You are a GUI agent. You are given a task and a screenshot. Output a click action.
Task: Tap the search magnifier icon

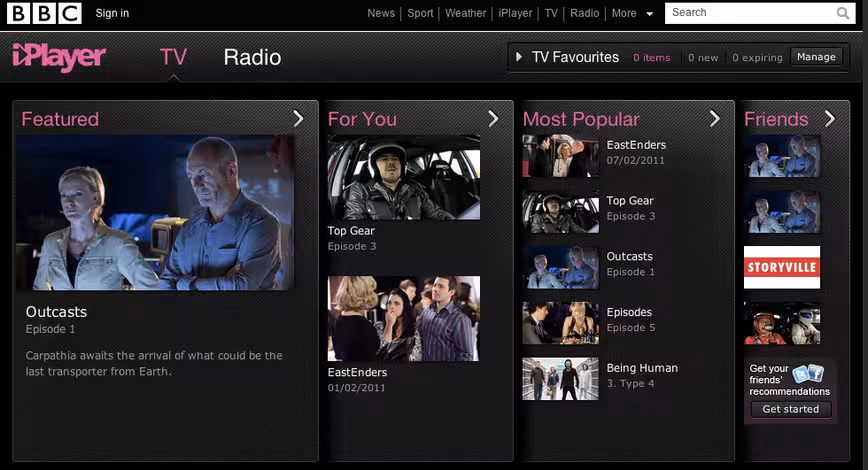point(843,13)
